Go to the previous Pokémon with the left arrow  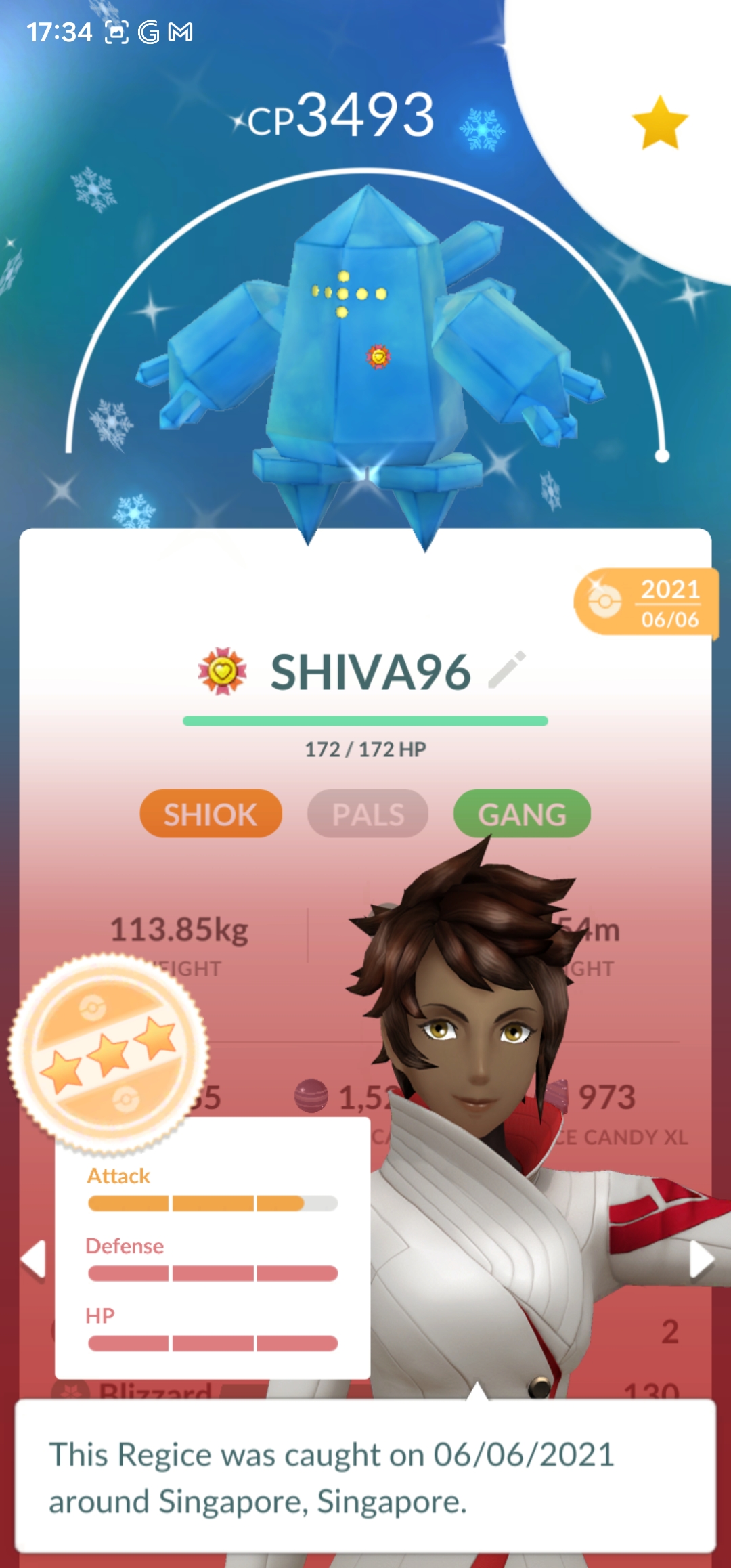pos(32,1260)
